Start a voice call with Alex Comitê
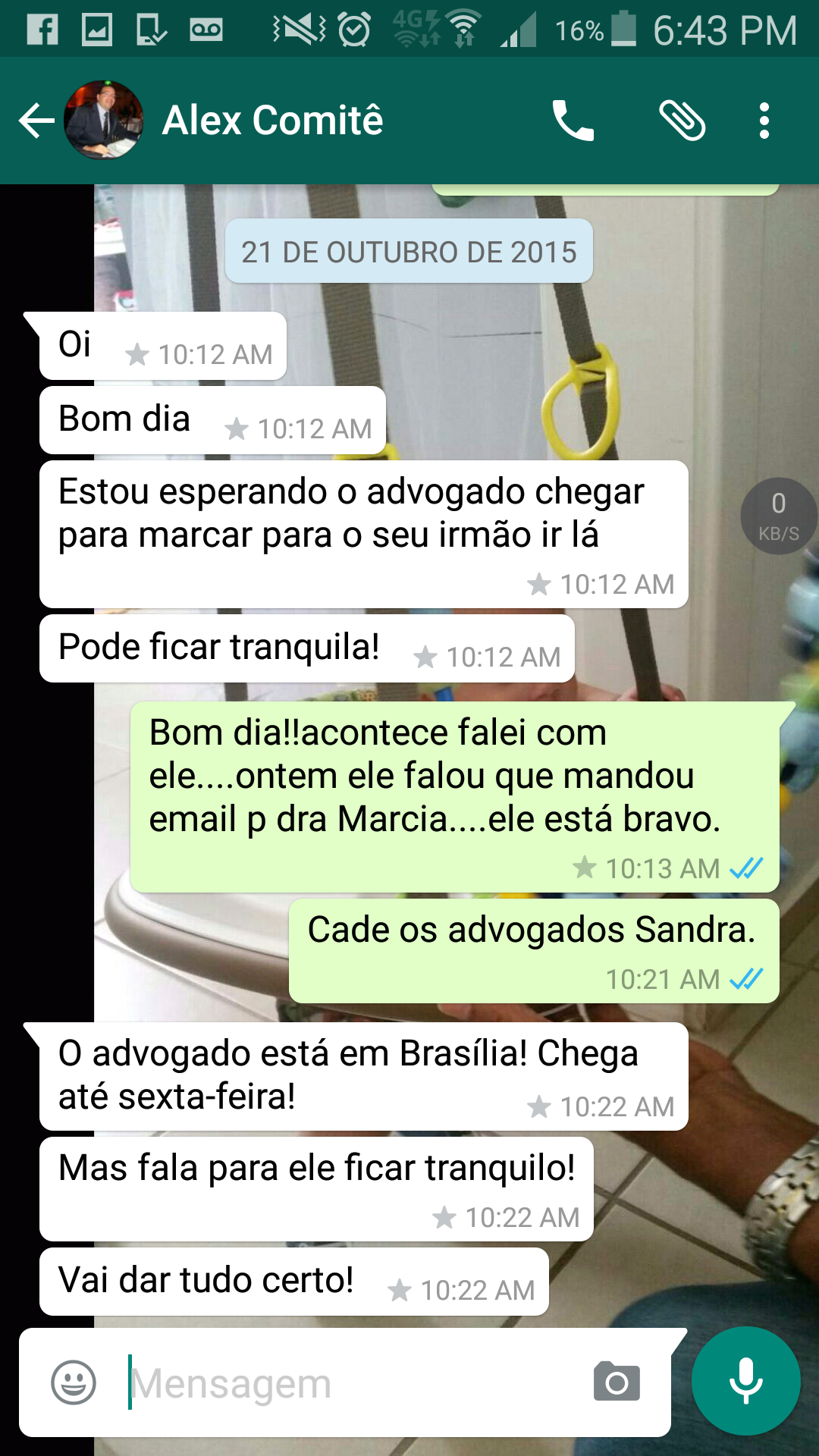 coord(573,121)
